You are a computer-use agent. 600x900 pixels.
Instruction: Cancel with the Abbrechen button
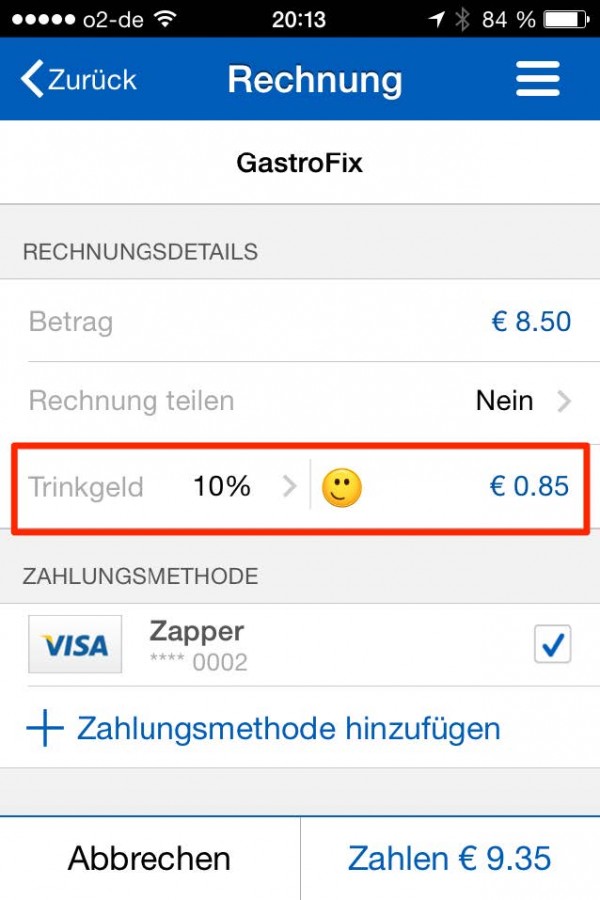150,858
